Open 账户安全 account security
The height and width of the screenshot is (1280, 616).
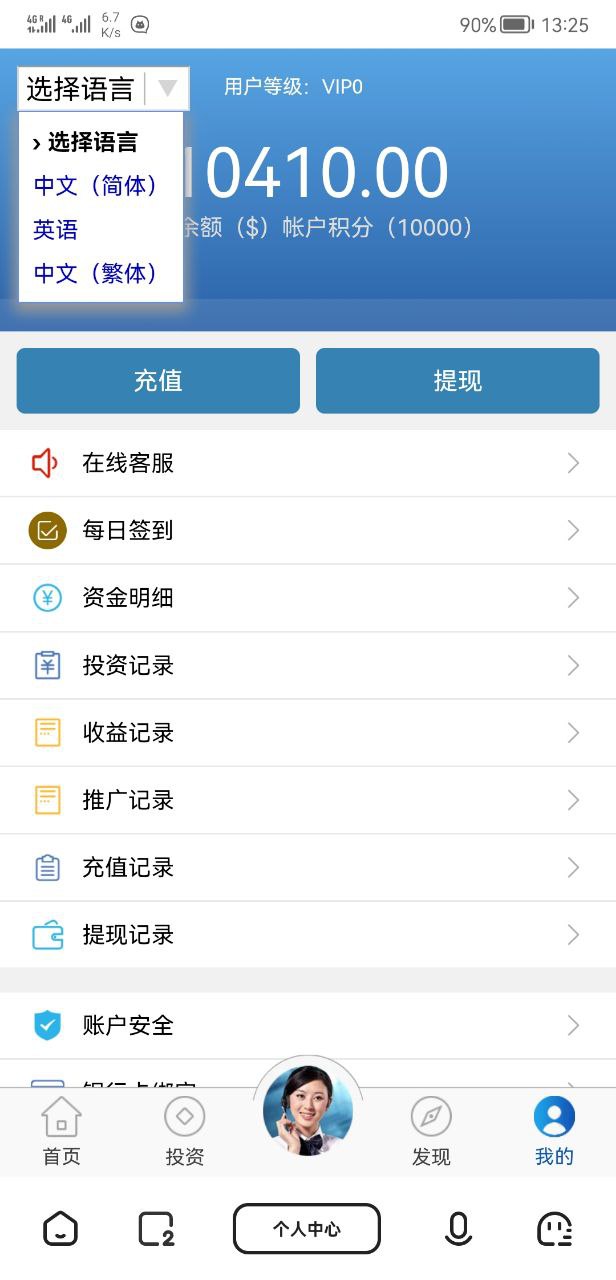click(307, 1025)
